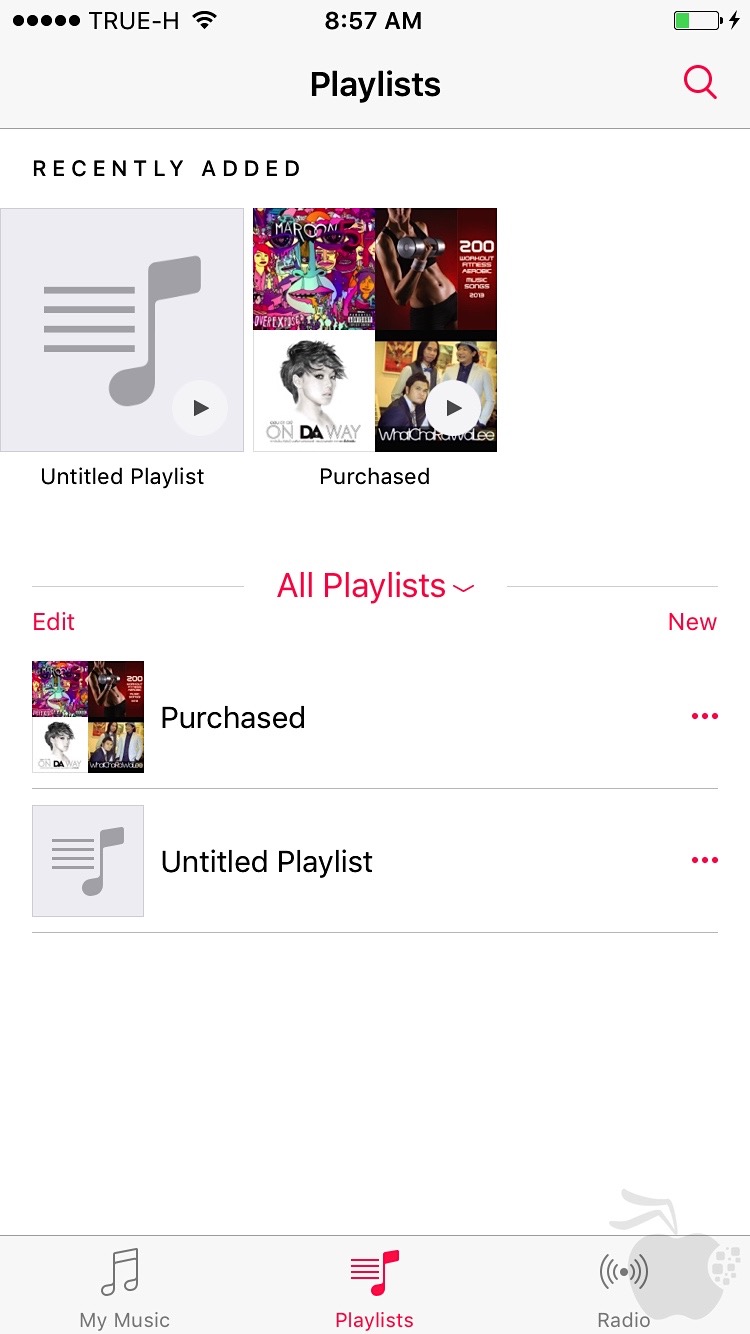Open the All Playlists chevron menu

(460, 589)
